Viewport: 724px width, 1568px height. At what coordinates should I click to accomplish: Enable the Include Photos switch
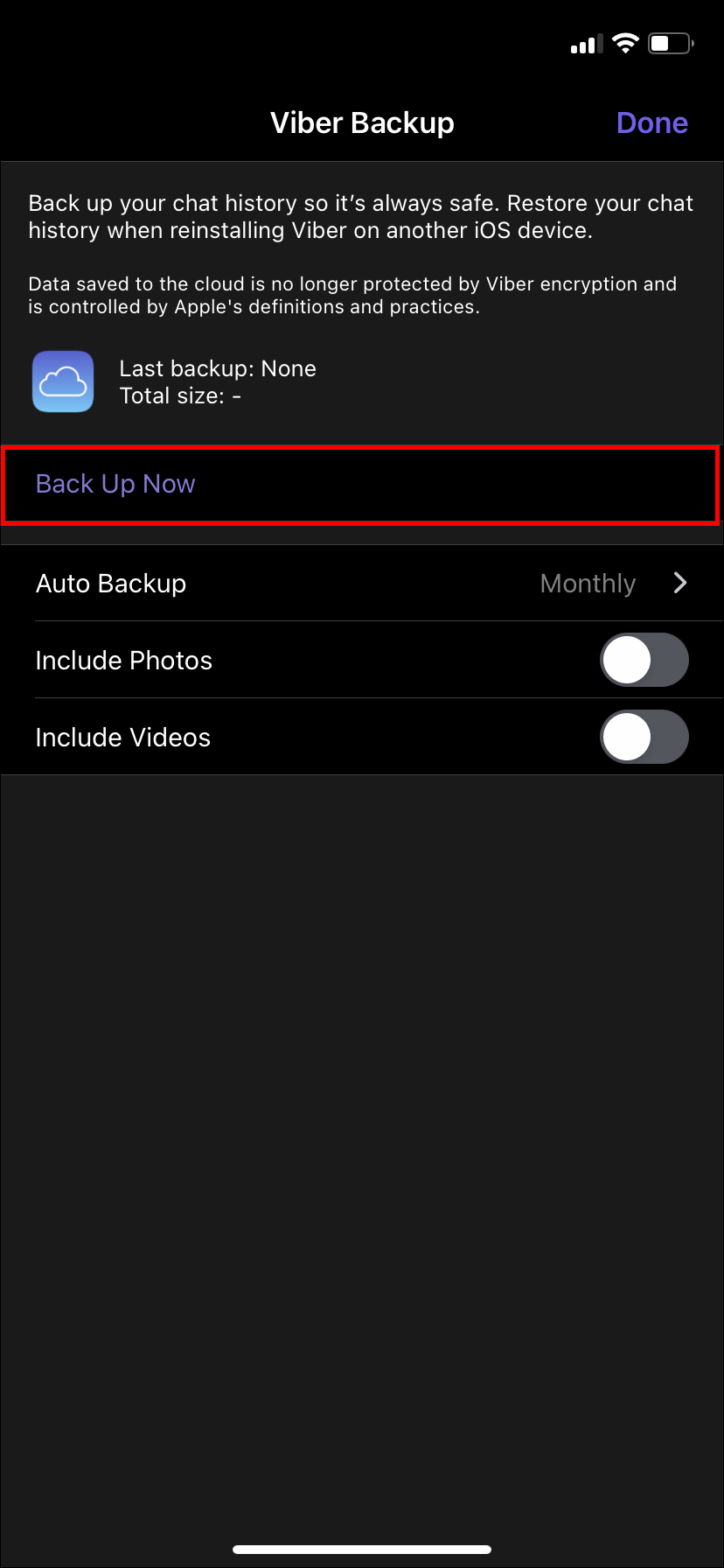[x=644, y=661]
